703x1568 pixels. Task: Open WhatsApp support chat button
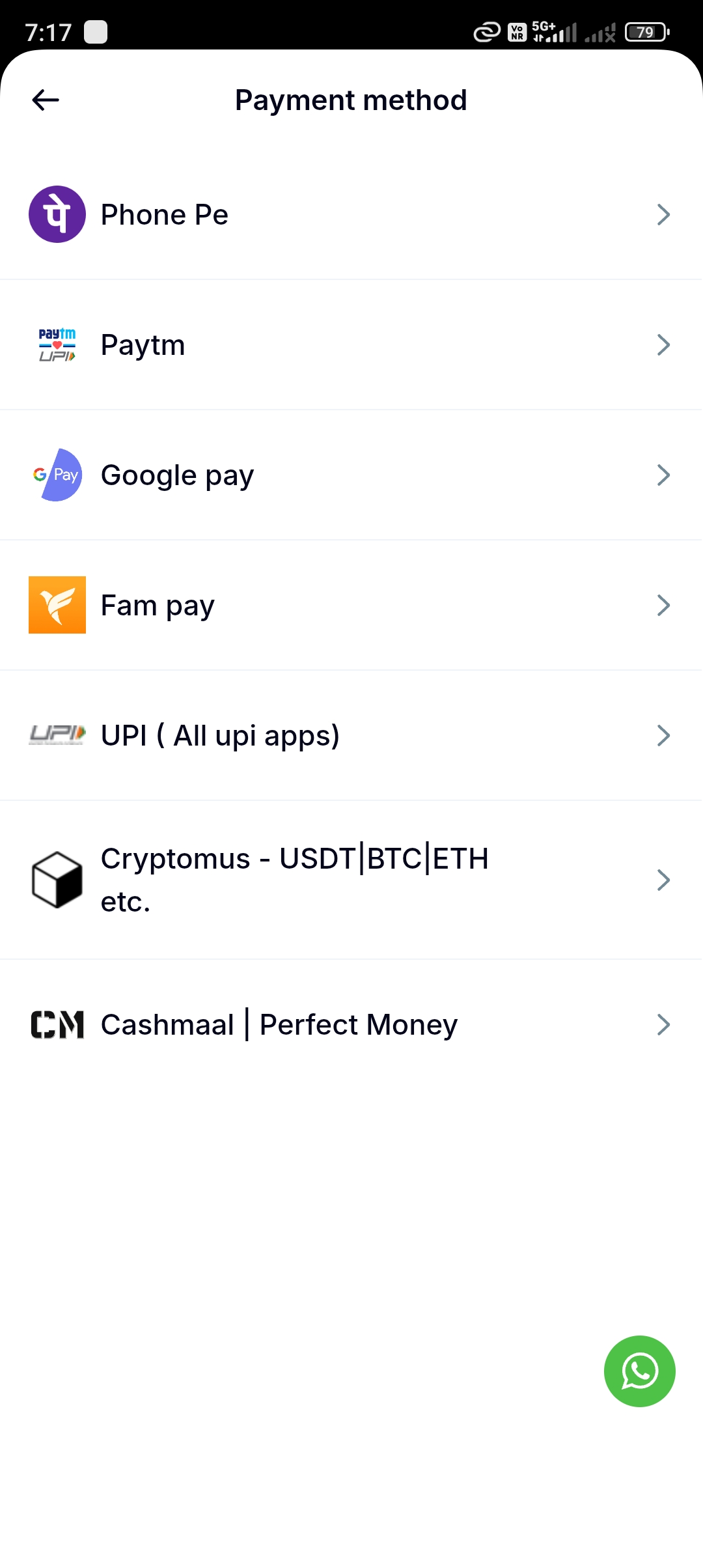tap(639, 1371)
